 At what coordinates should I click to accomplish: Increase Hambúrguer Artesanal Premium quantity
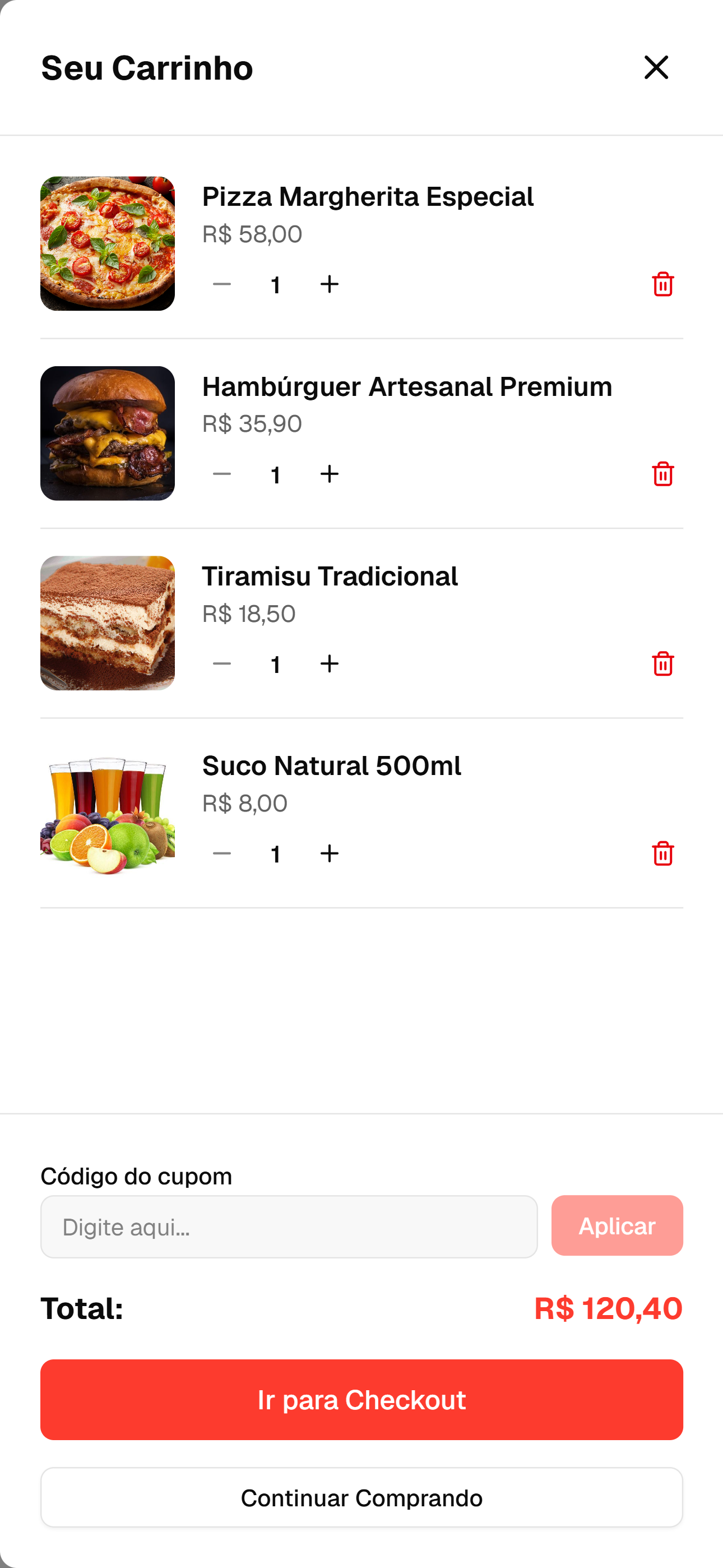[x=329, y=474]
